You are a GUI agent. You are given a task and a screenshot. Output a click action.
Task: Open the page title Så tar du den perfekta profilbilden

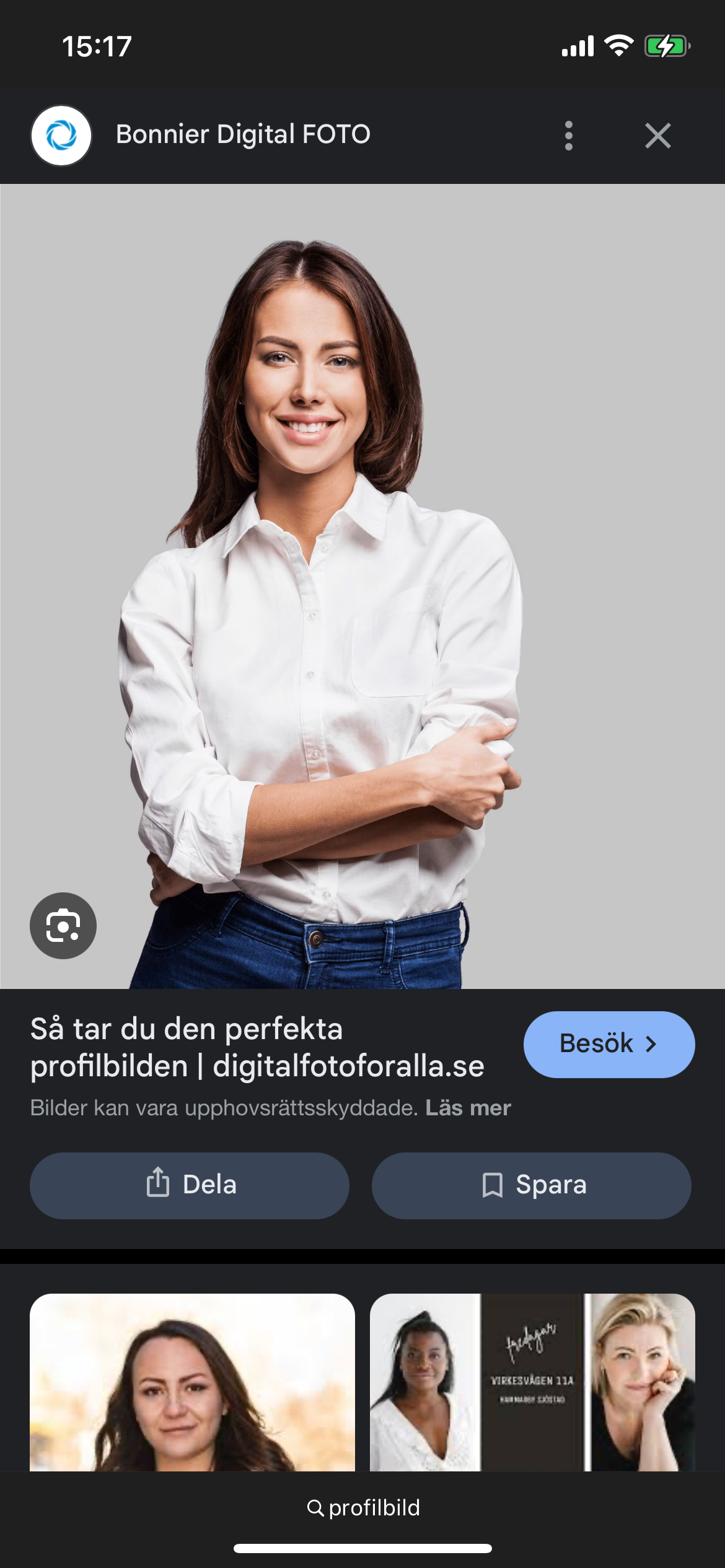[x=257, y=1047]
